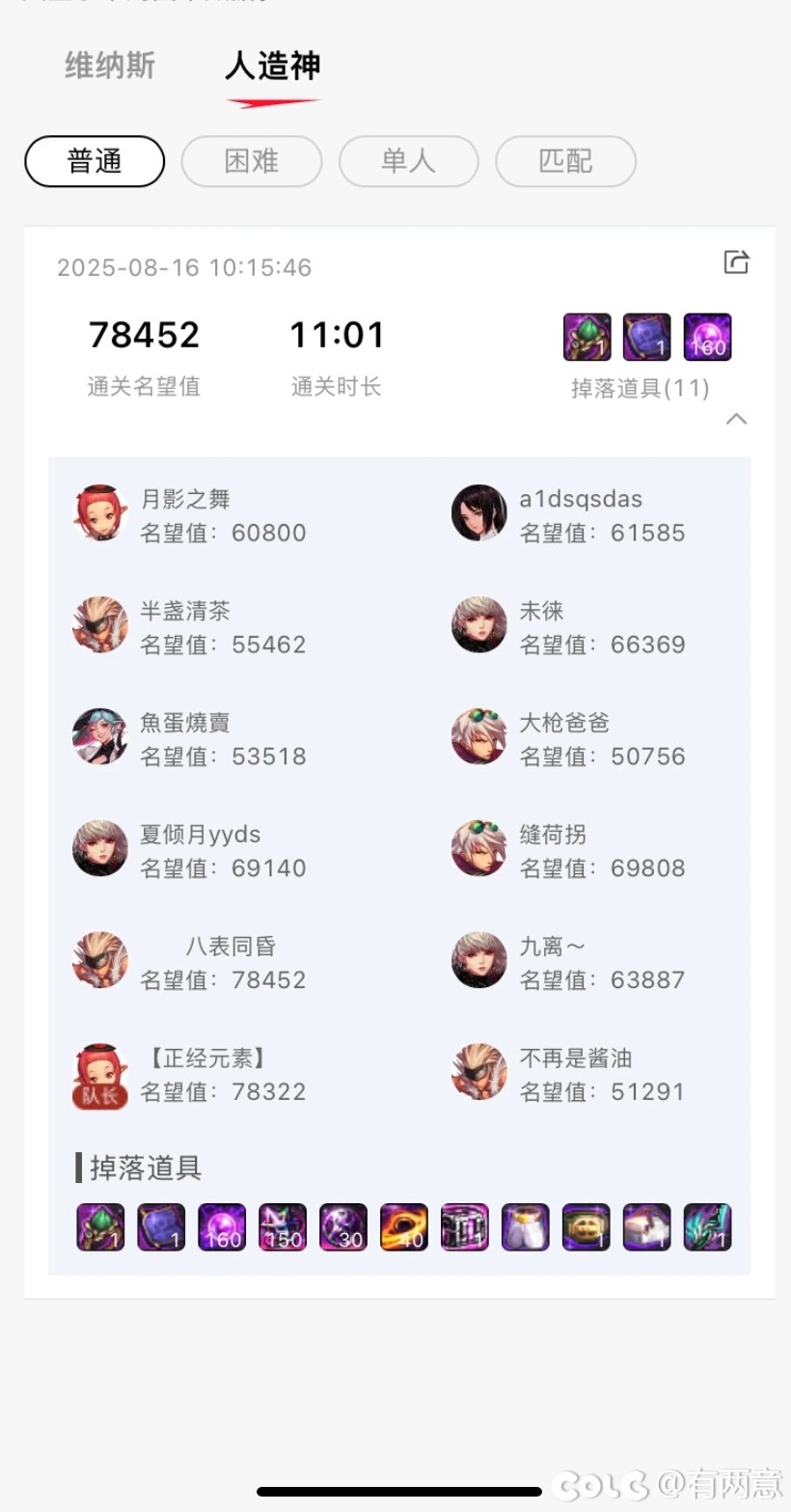Image resolution: width=791 pixels, height=1512 pixels.
Task: Select the 人造神 tab
Action: click(272, 66)
